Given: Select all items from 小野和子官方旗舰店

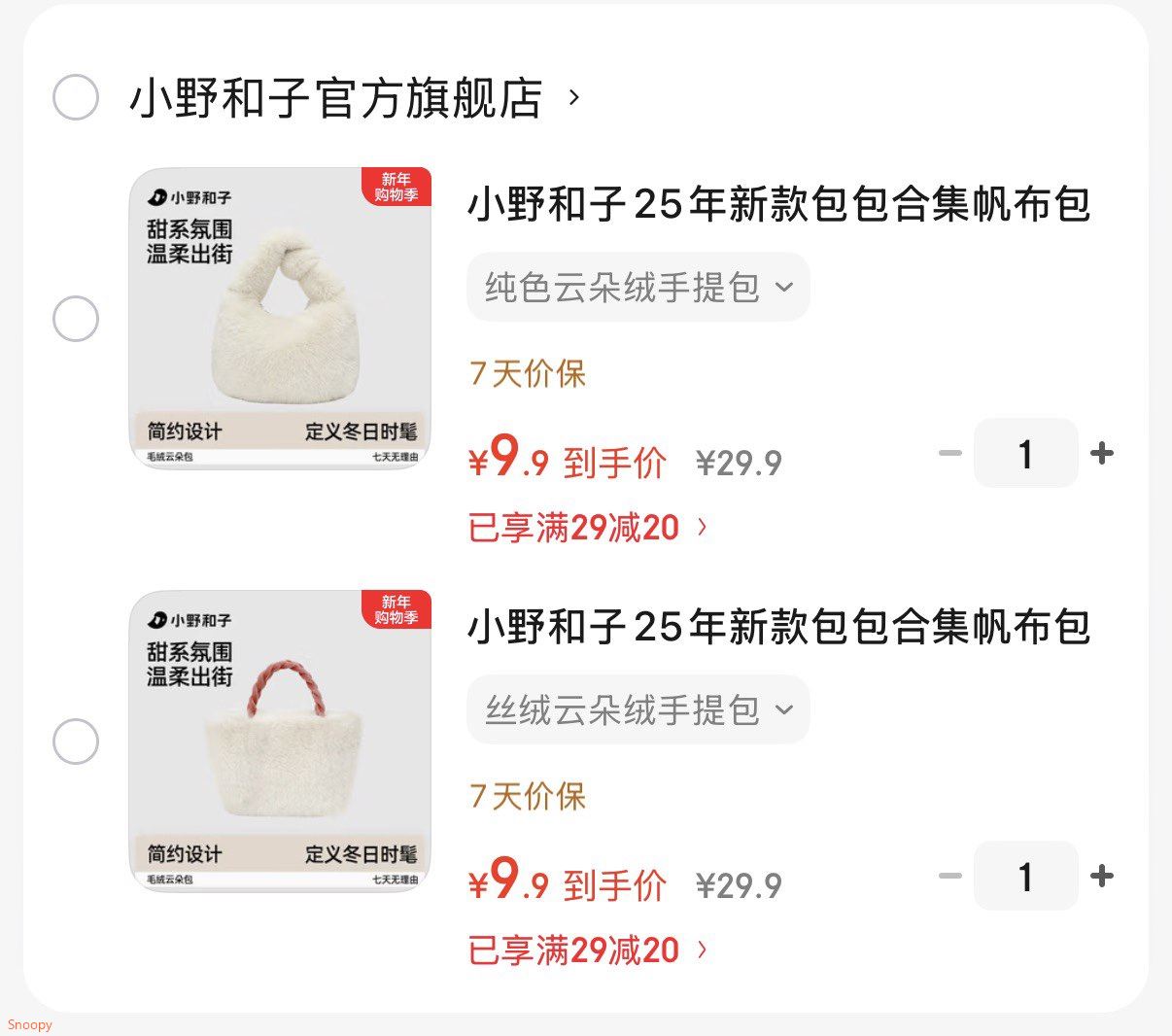Looking at the screenshot, I should [x=76, y=97].
